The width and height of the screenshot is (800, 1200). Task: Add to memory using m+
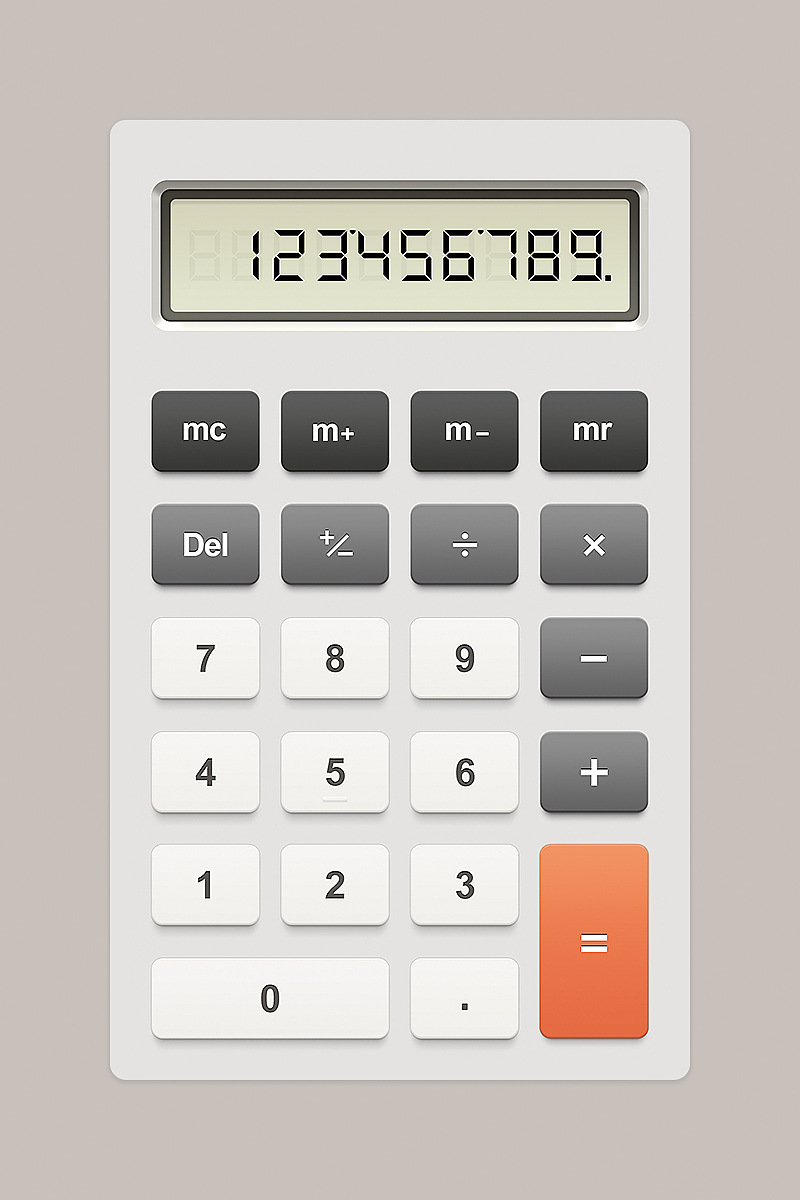pos(334,431)
